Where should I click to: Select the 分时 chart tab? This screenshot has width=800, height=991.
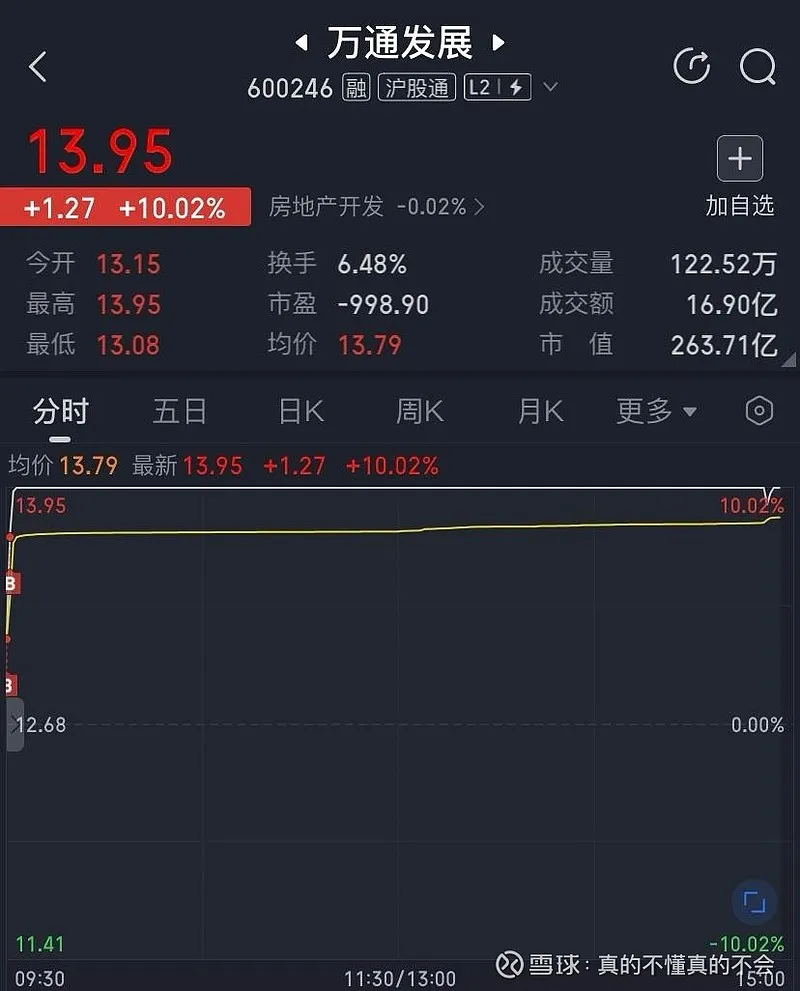pos(61,411)
